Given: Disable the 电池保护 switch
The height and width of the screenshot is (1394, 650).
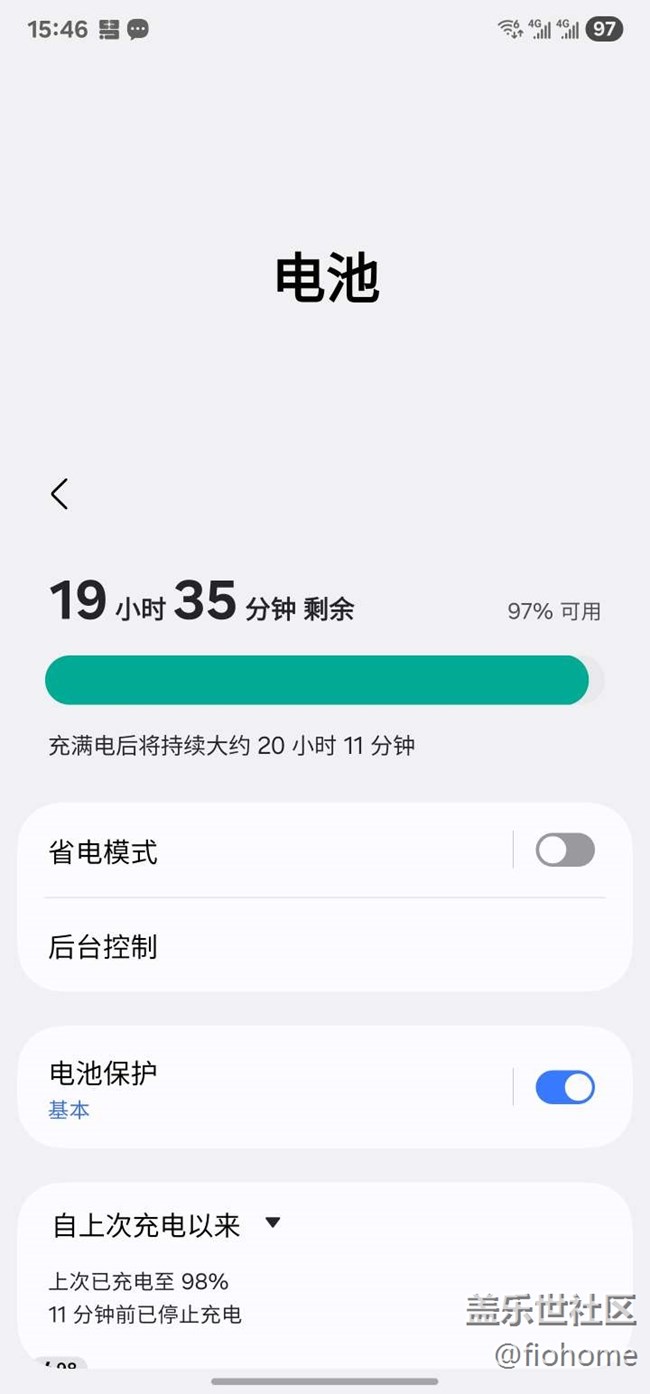Looking at the screenshot, I should 565,1087.
